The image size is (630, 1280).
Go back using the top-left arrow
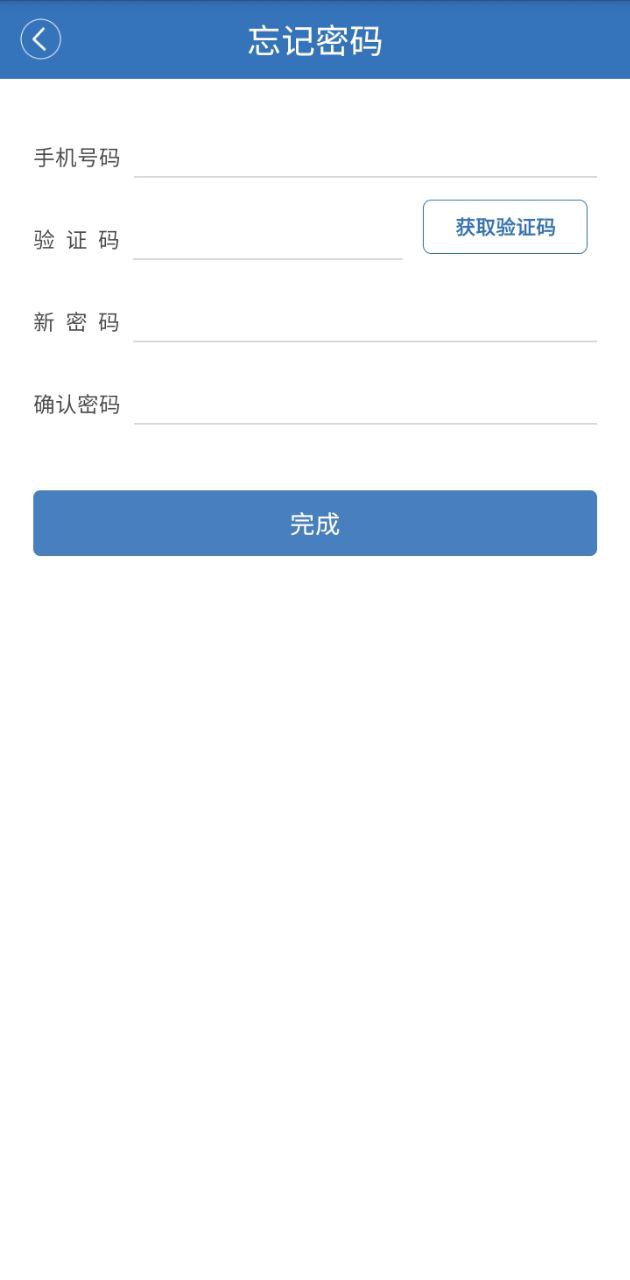(x=40, y=40)
